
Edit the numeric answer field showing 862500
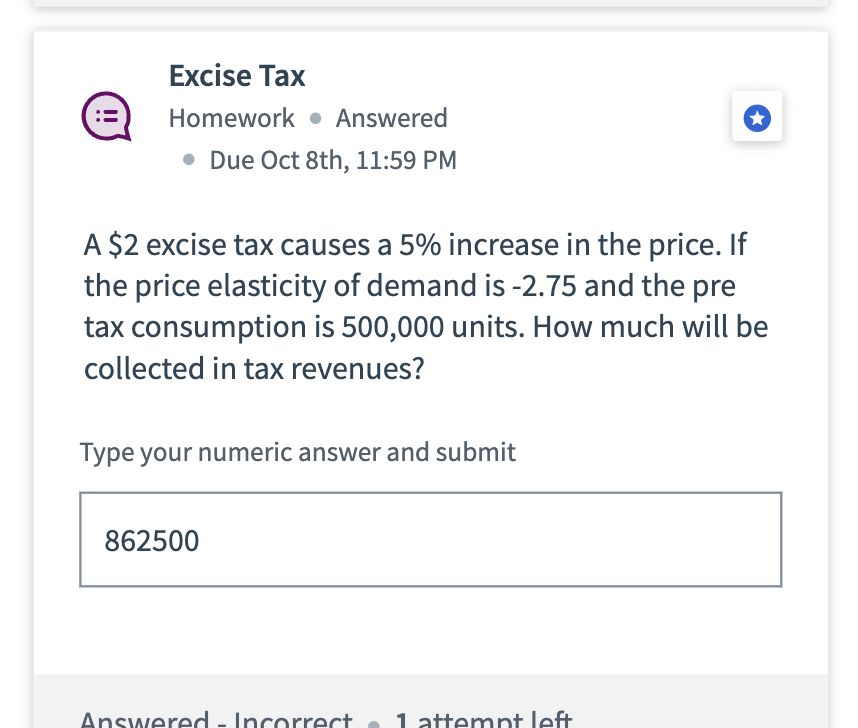tap(430, 540)
